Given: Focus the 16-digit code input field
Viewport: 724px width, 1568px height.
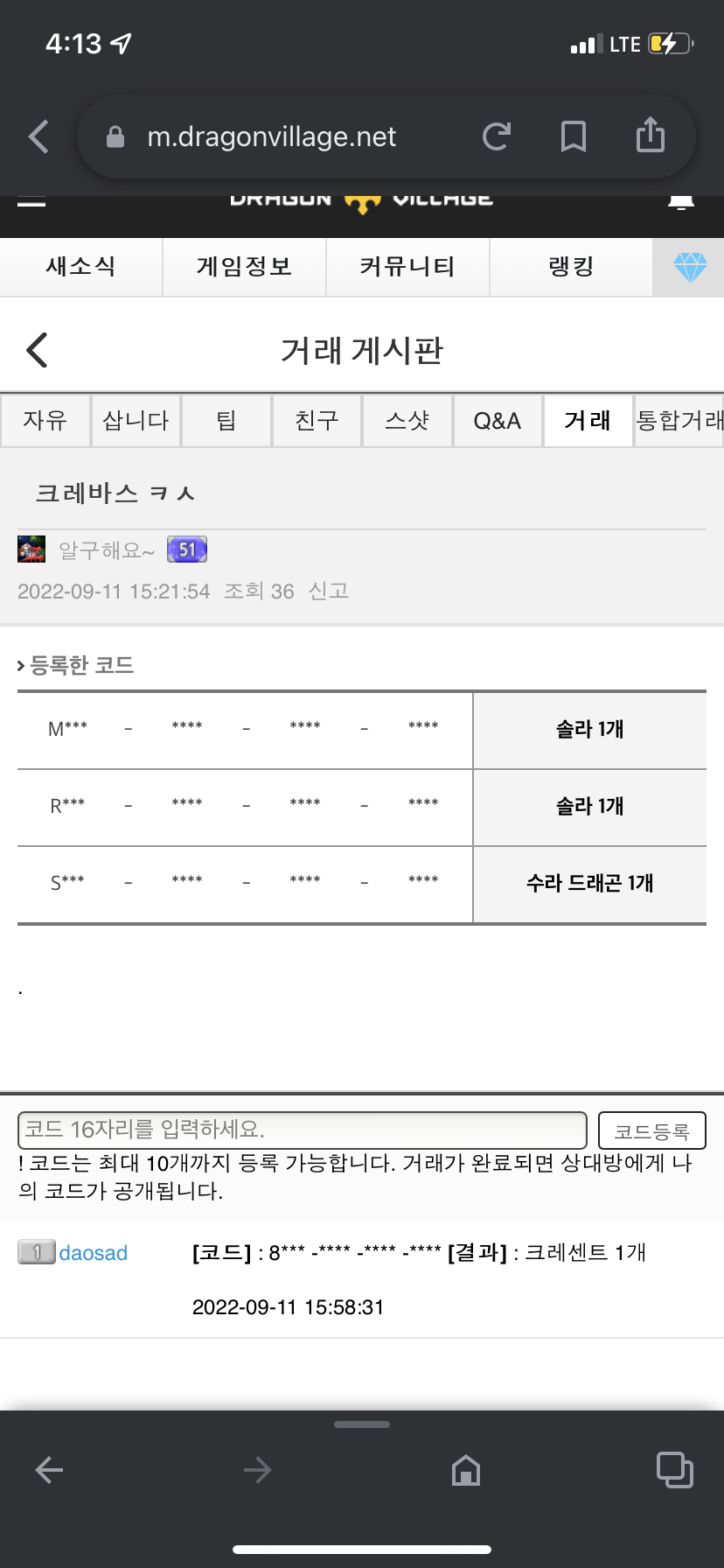Looking at the screenshot, I should [302, 1130].
